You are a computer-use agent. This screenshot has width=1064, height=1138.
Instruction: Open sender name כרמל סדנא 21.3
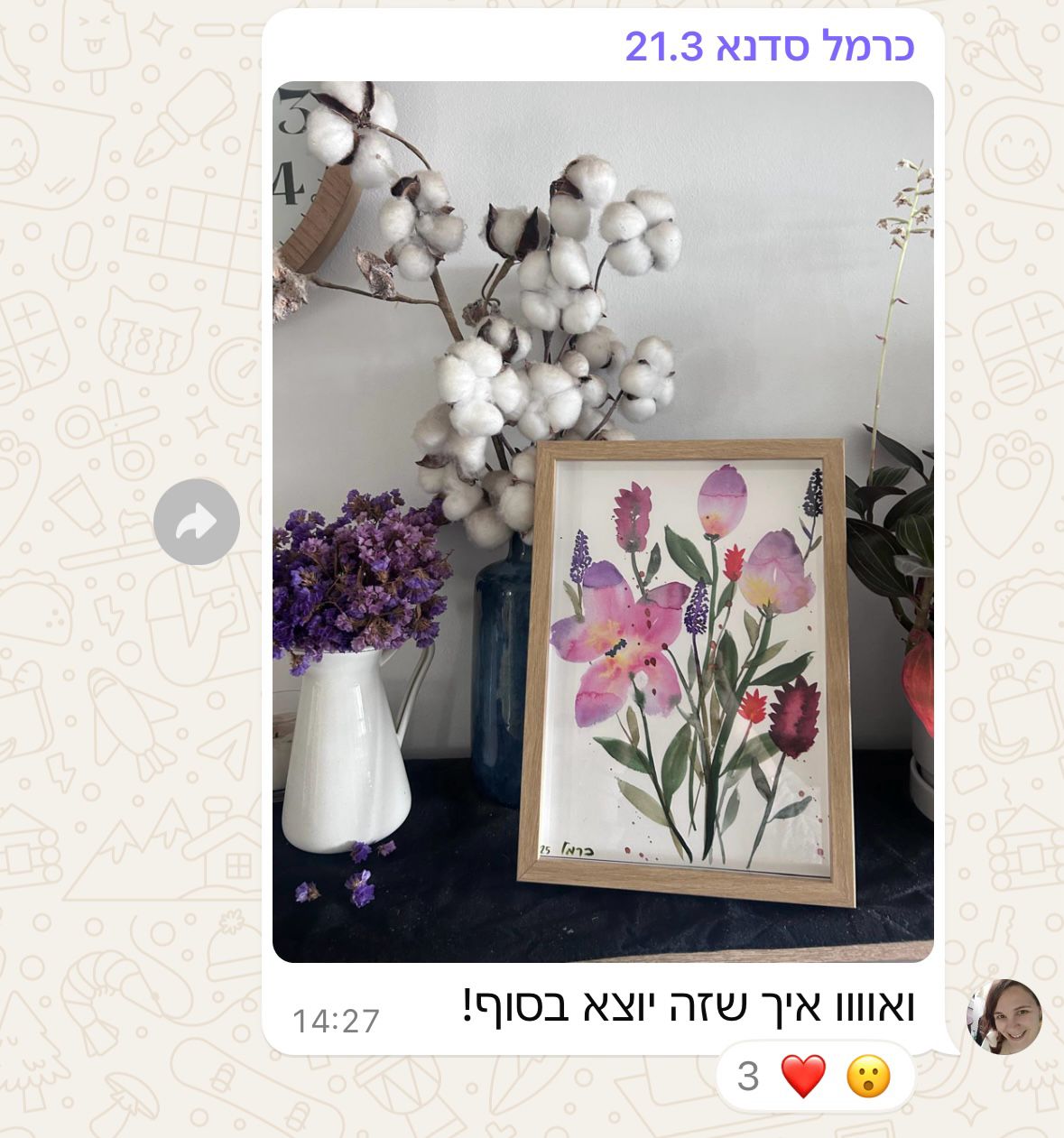point(769,47)
